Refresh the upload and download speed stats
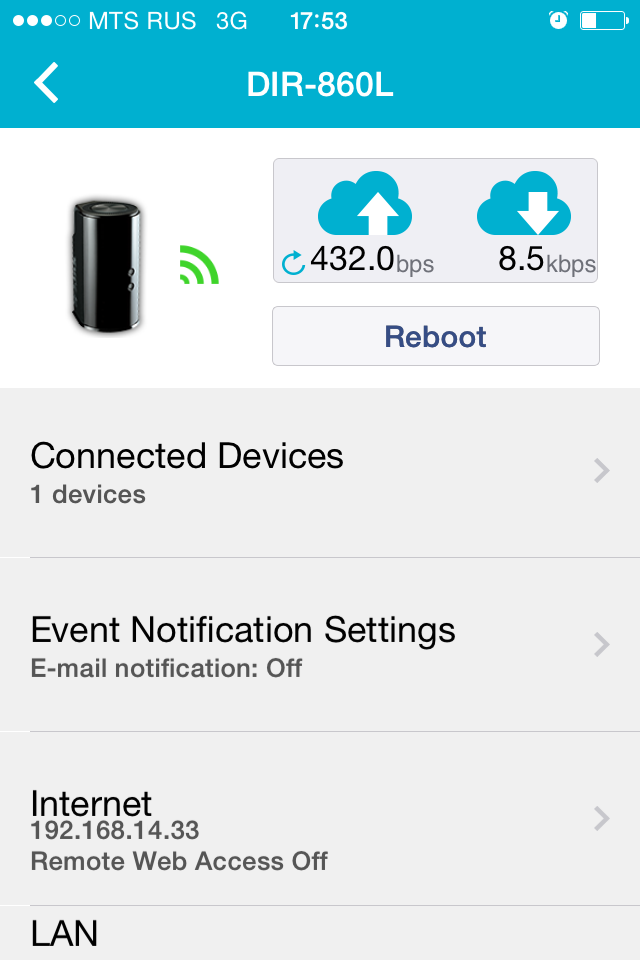The width and height of the screenshot is (640, 960). click(x=294, y=263)
